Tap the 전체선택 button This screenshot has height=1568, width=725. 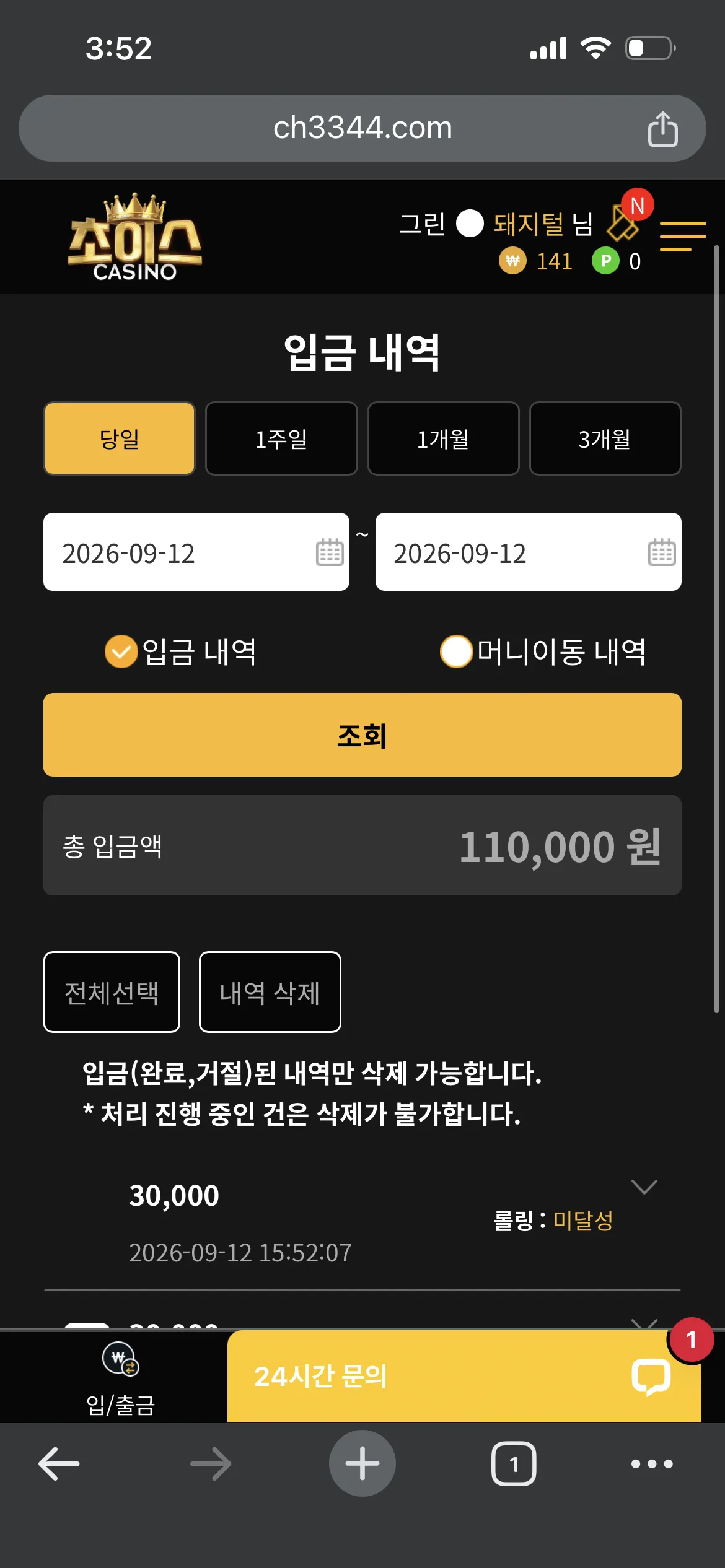(112, 992)
